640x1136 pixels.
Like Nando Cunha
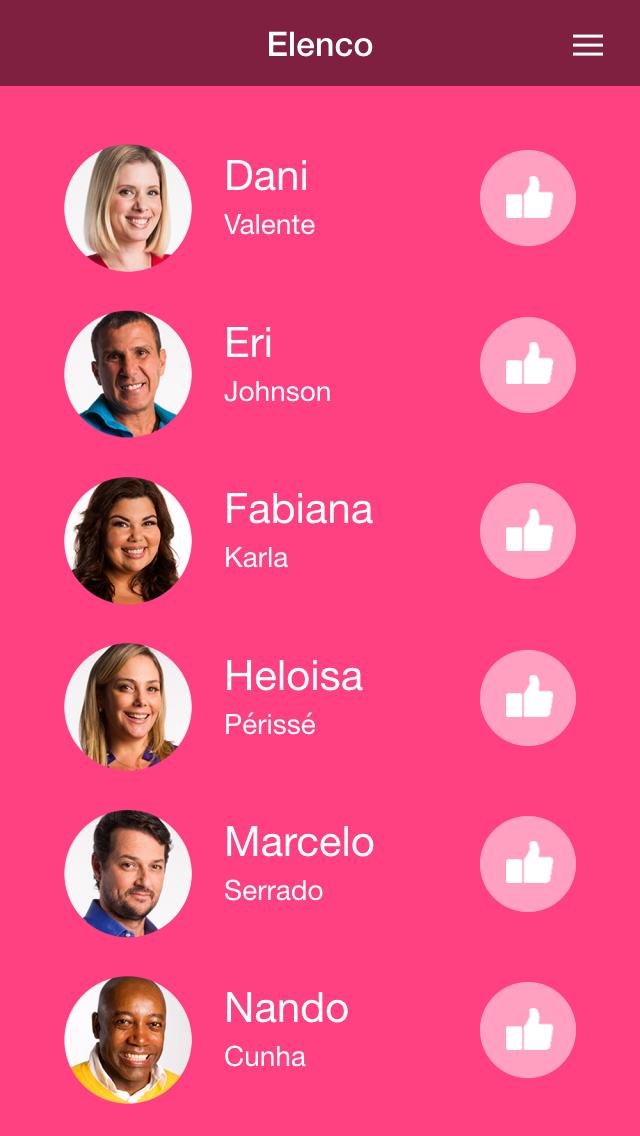tap(527, 1030)
